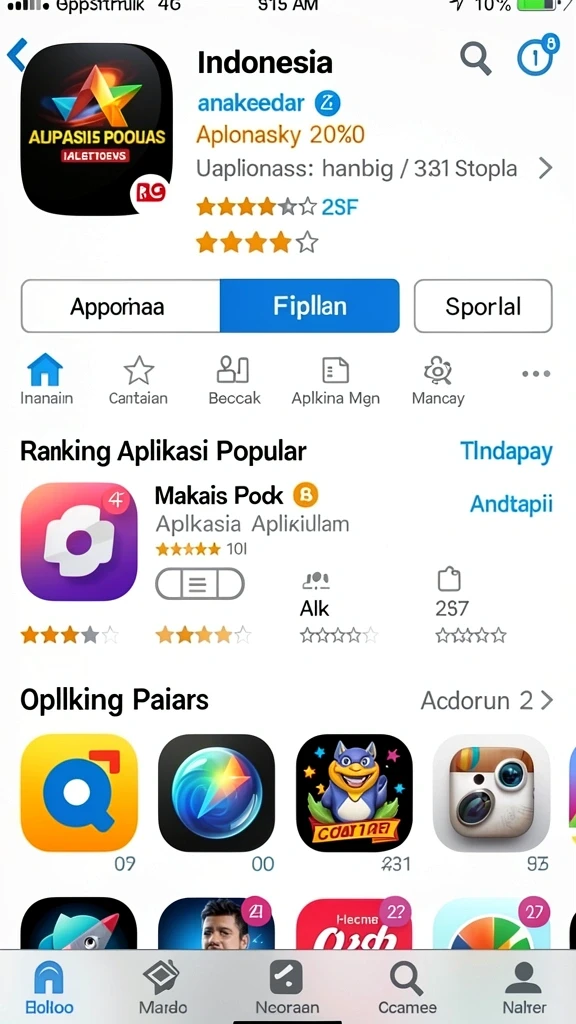Viewport: 576px width, 1024px height.
Task: Go to the Ccamee search tab
Action: click(x=407, y=988)
